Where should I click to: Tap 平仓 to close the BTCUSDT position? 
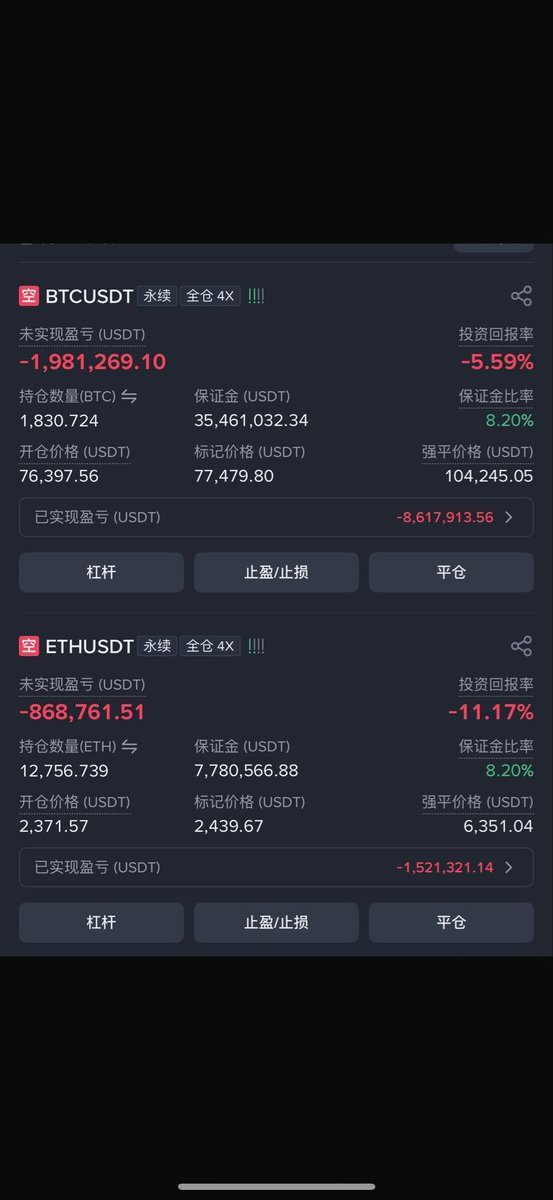pyautogui.click(x=451, y=572)
